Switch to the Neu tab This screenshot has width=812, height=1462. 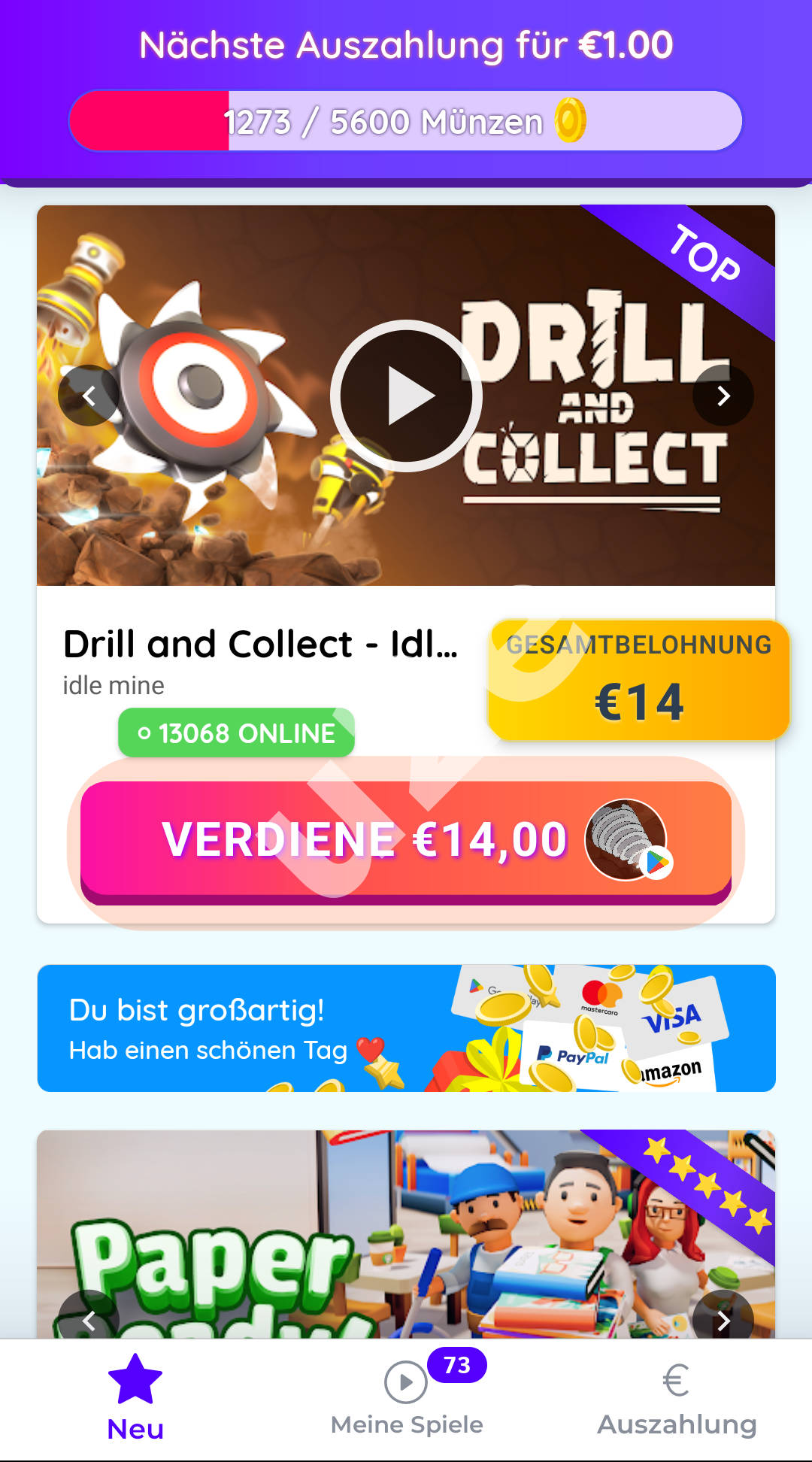(135, 1399)
